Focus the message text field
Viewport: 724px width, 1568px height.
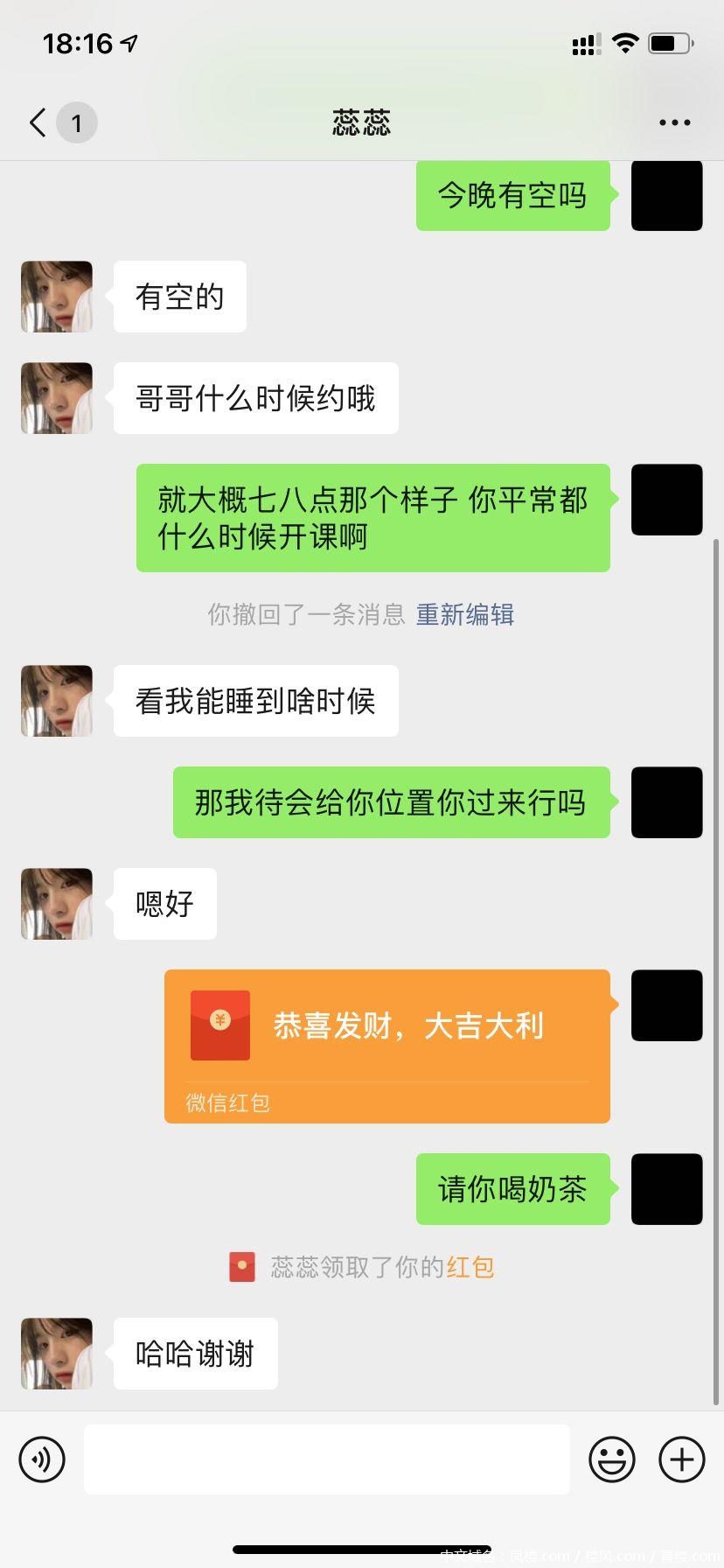(326, 1459)
